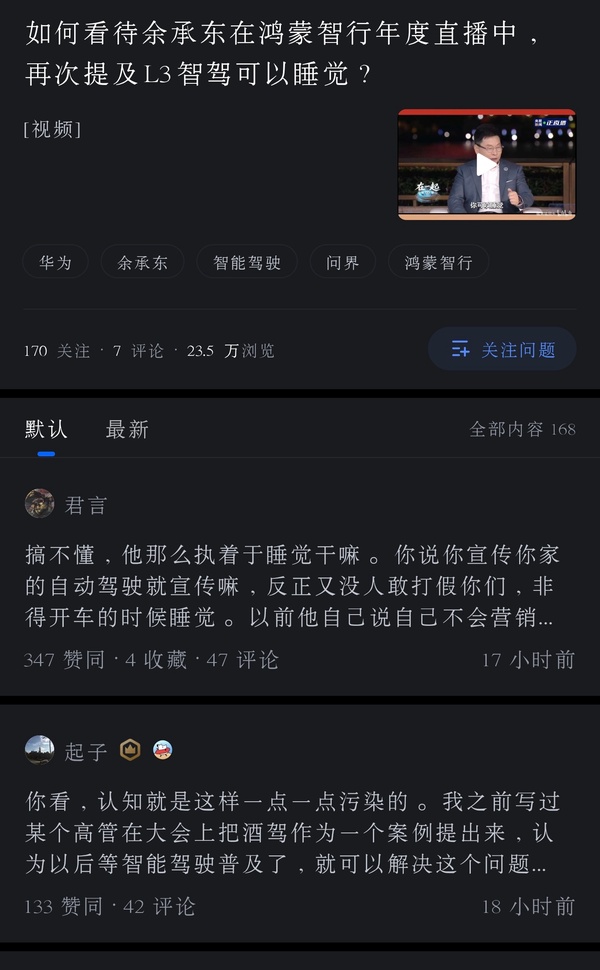Switch to the 默认 sorting tab
Image resolution: width=600 pixels, height=970 pixels.
tap(46, 429)
